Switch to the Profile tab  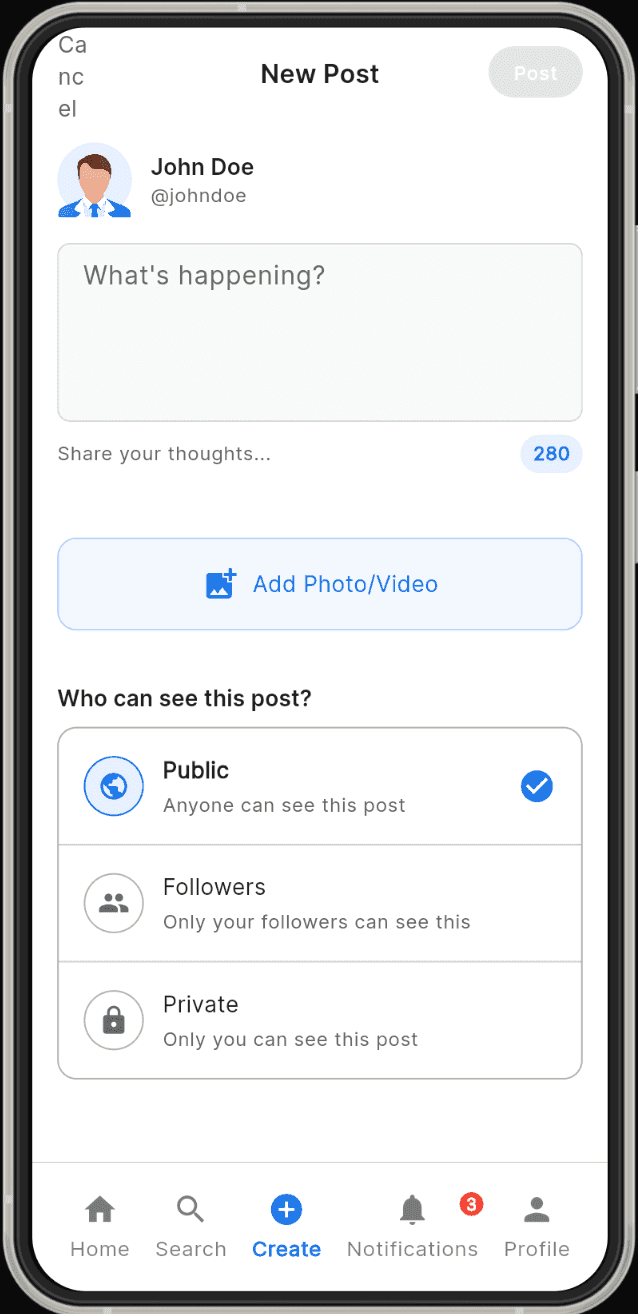click(537, 1226)
